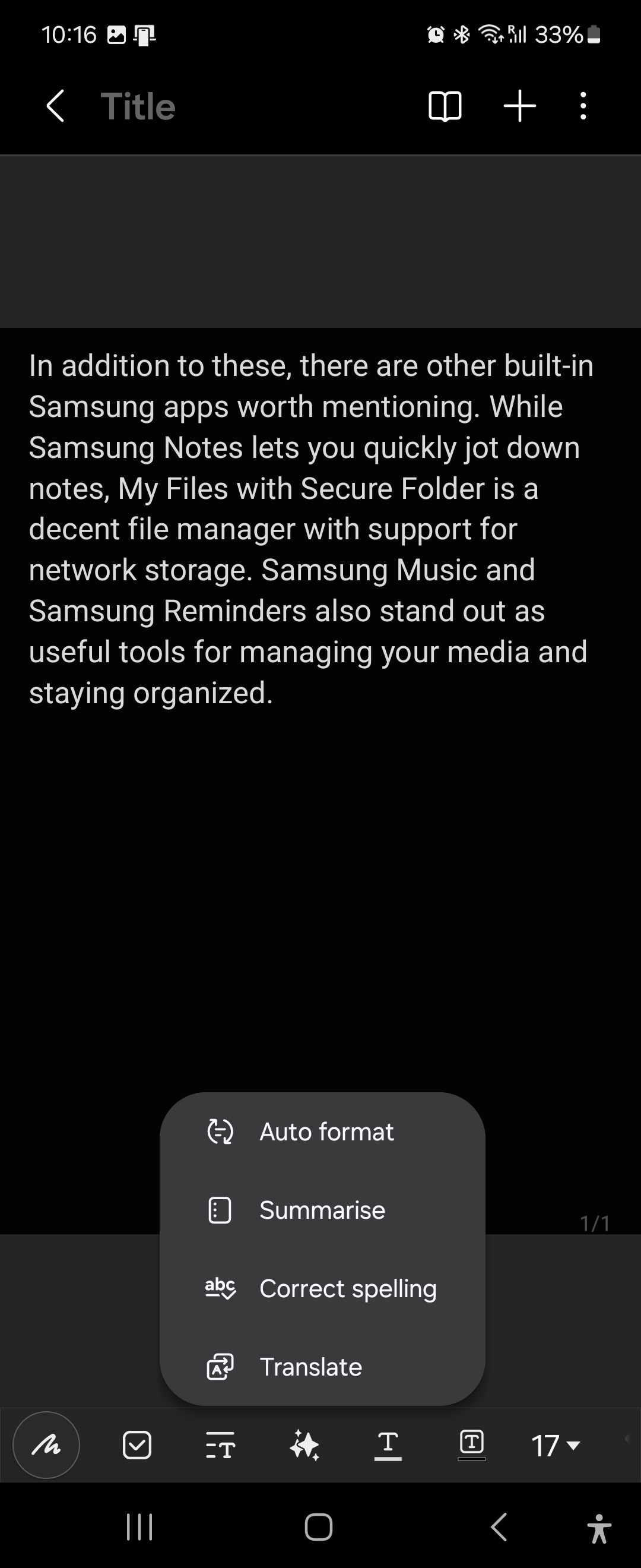Tap the Home button

tap(319, 1526)
